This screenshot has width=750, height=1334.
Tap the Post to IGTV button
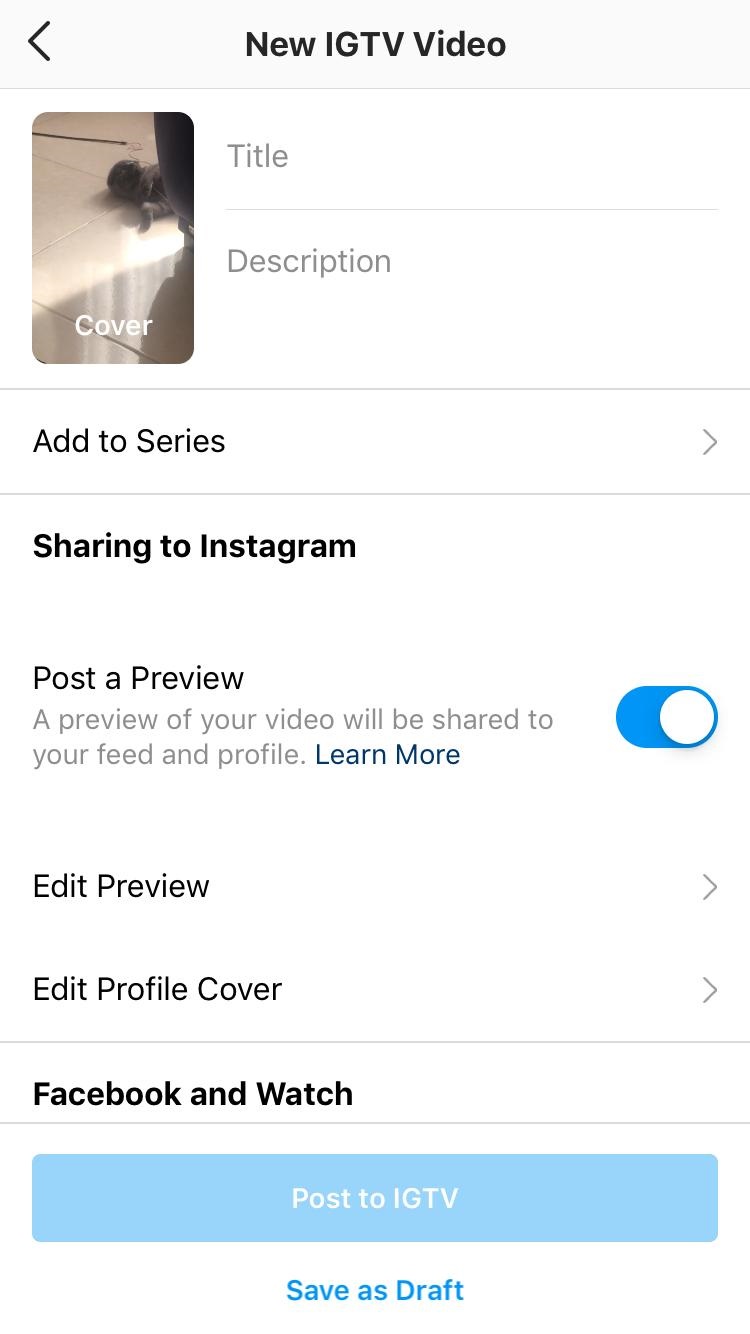tap(375, 1198)
